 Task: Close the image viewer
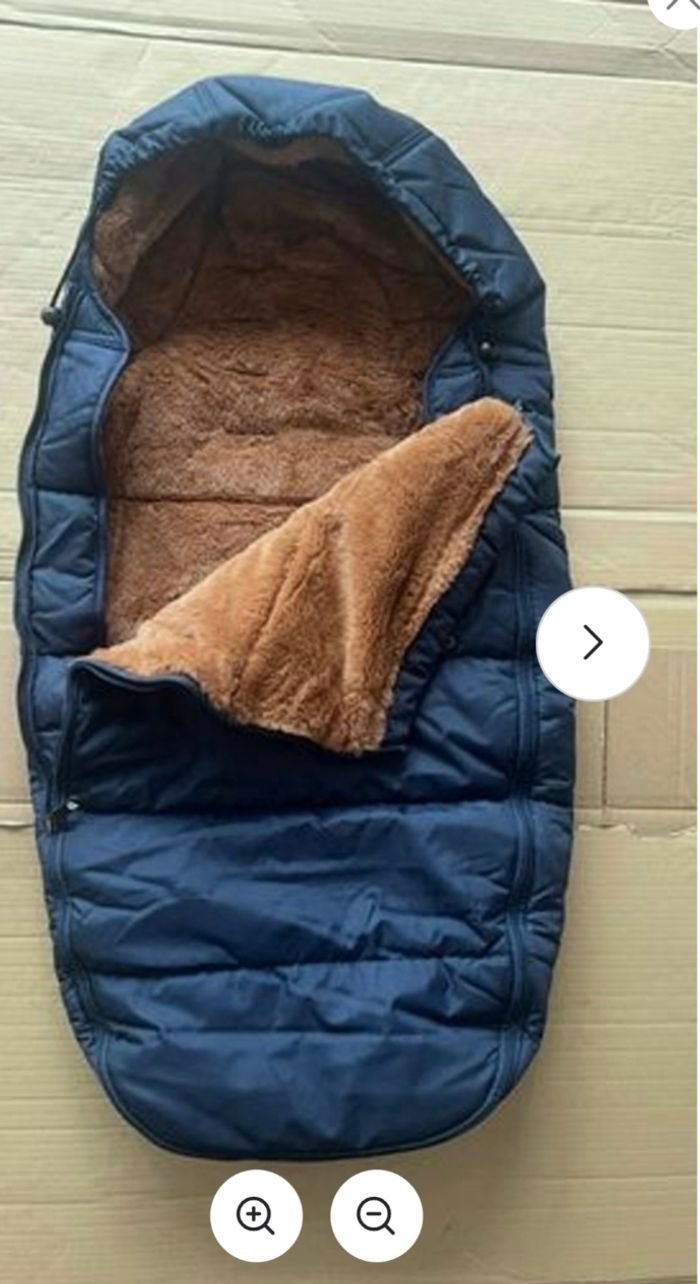coord(682,6)
